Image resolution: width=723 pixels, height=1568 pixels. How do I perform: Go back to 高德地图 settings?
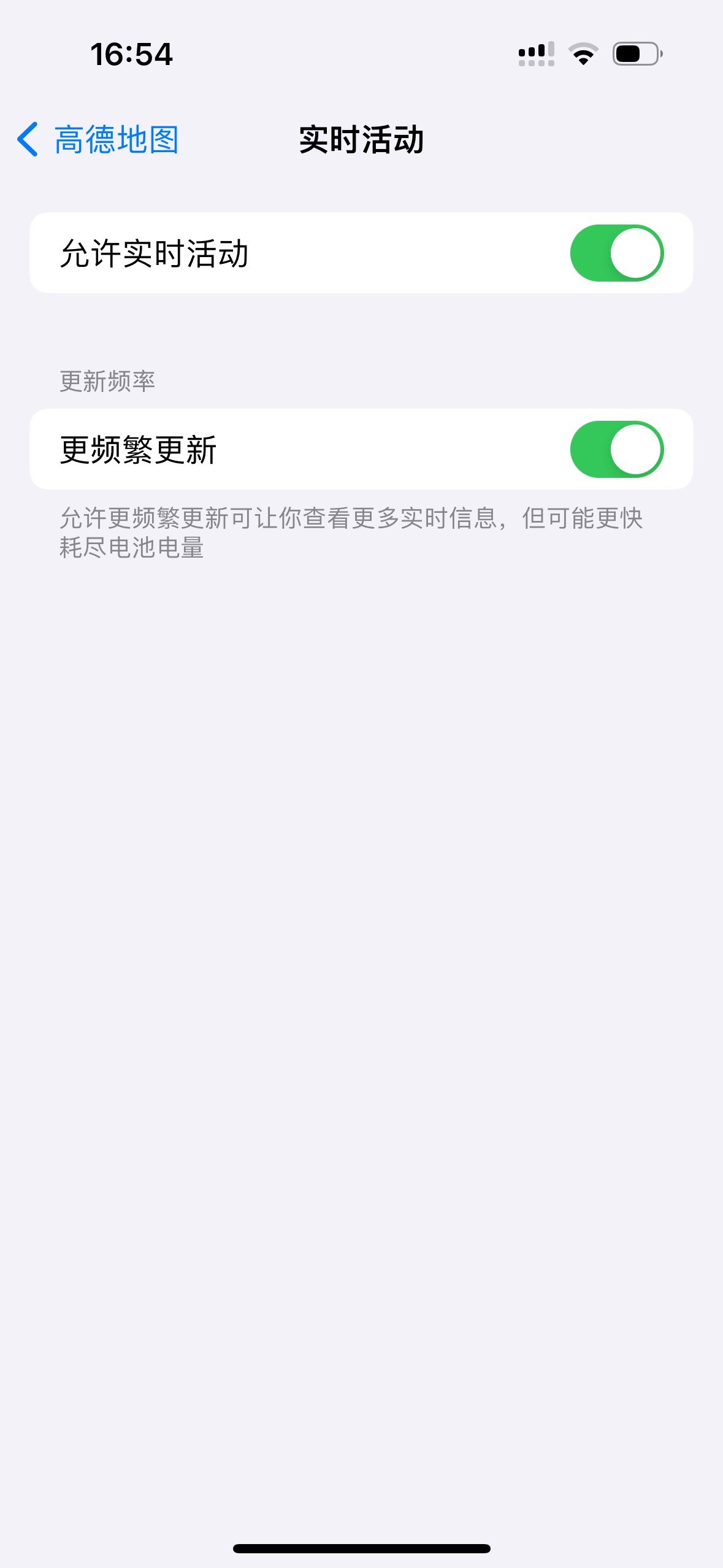pyautogui.click(x=98, y=140)
